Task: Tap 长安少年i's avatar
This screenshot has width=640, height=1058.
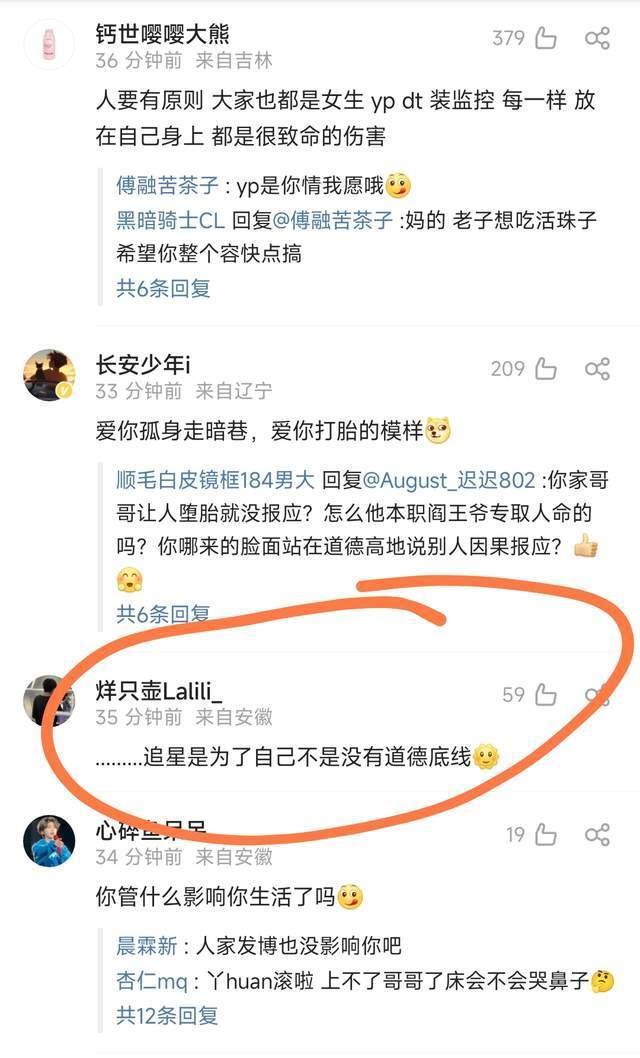Action: coord(48,375)
